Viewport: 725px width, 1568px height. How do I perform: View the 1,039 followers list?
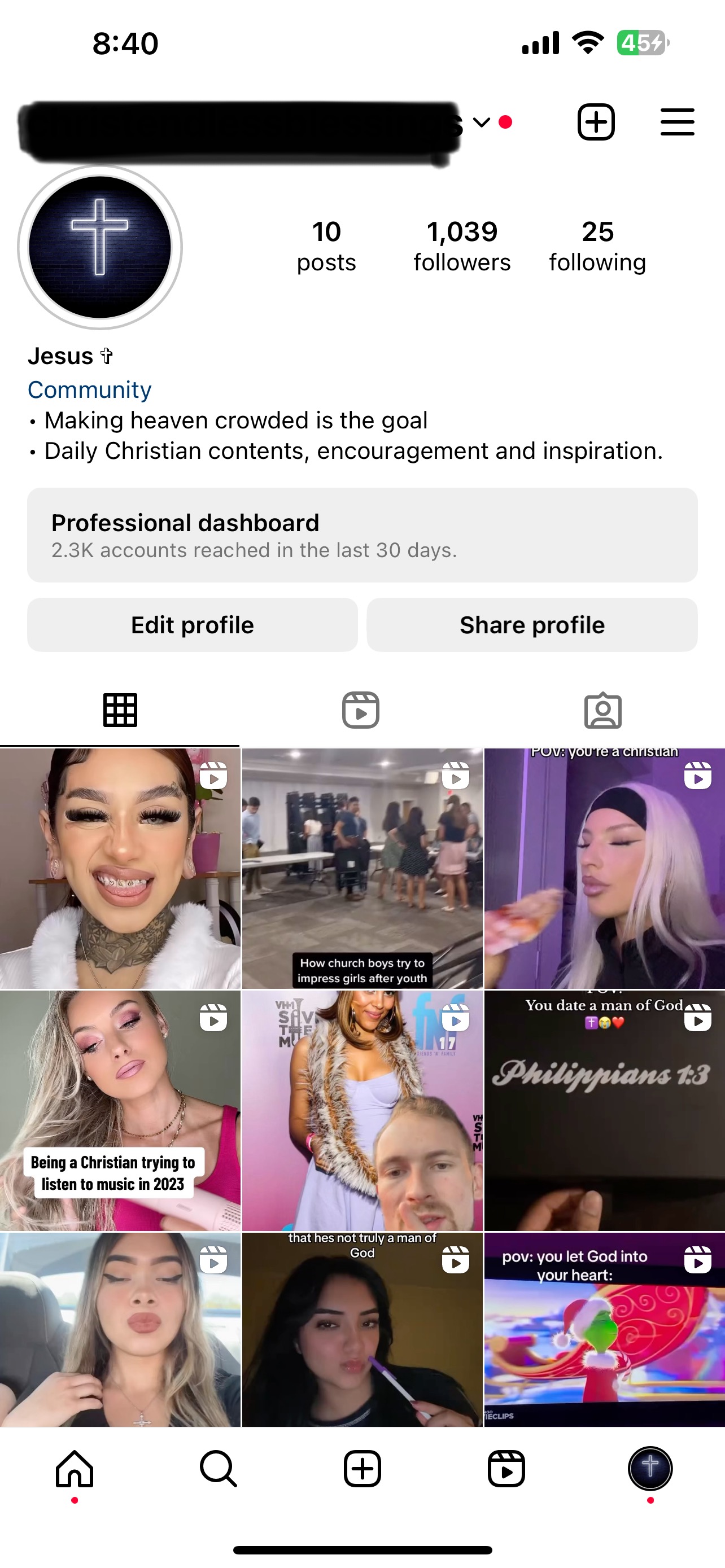click(462, 246)
